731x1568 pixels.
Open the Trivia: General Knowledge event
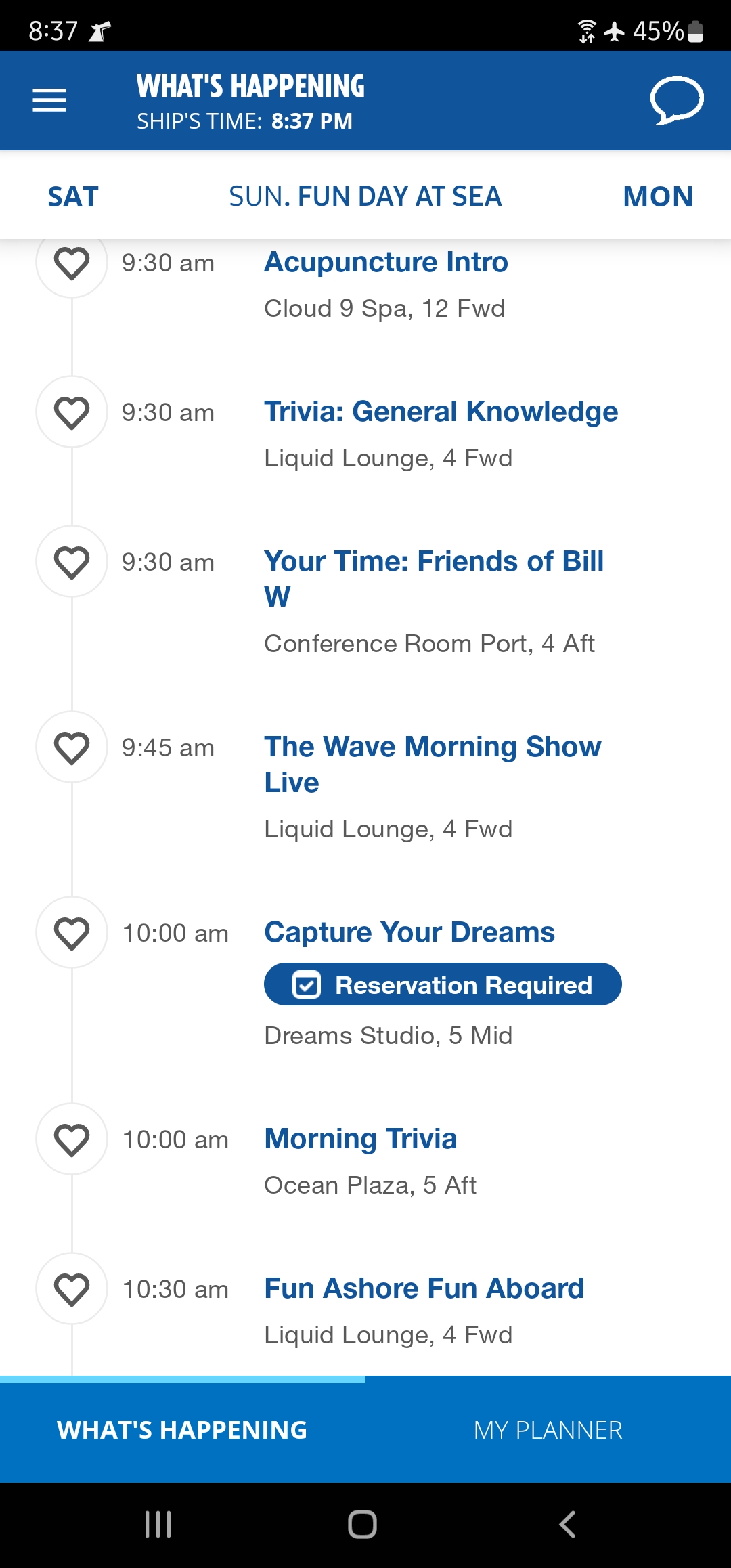click(x=441, y=412)
